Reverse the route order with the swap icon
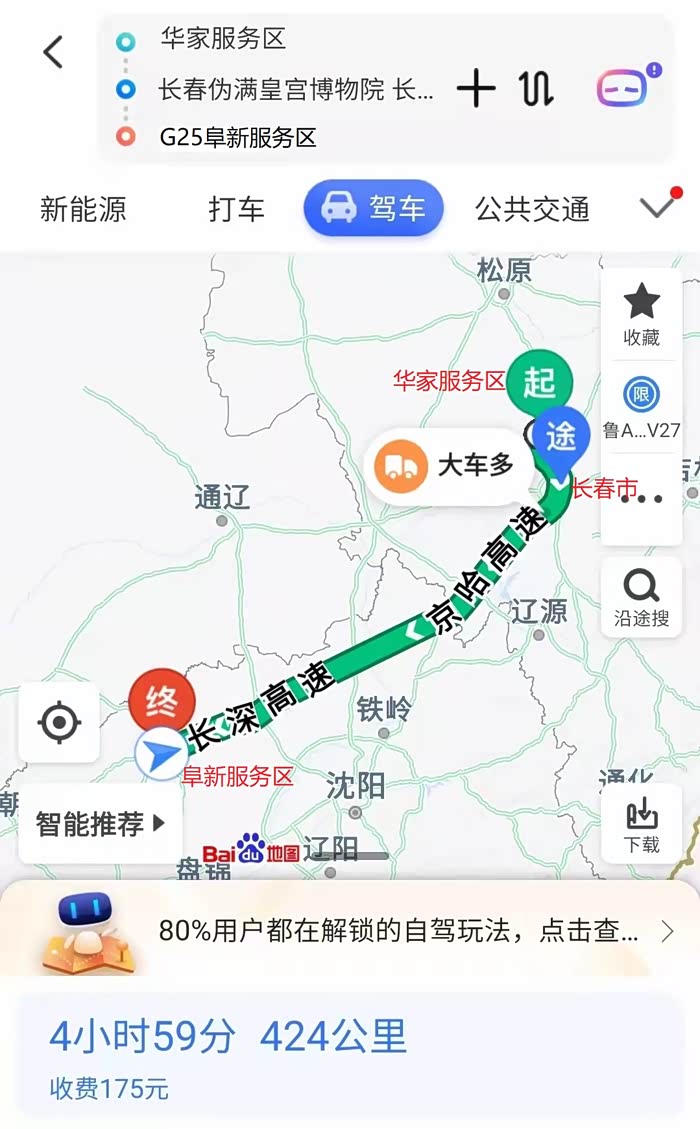The height and width of the screenshot is (1129, 700). pos(537,89)
